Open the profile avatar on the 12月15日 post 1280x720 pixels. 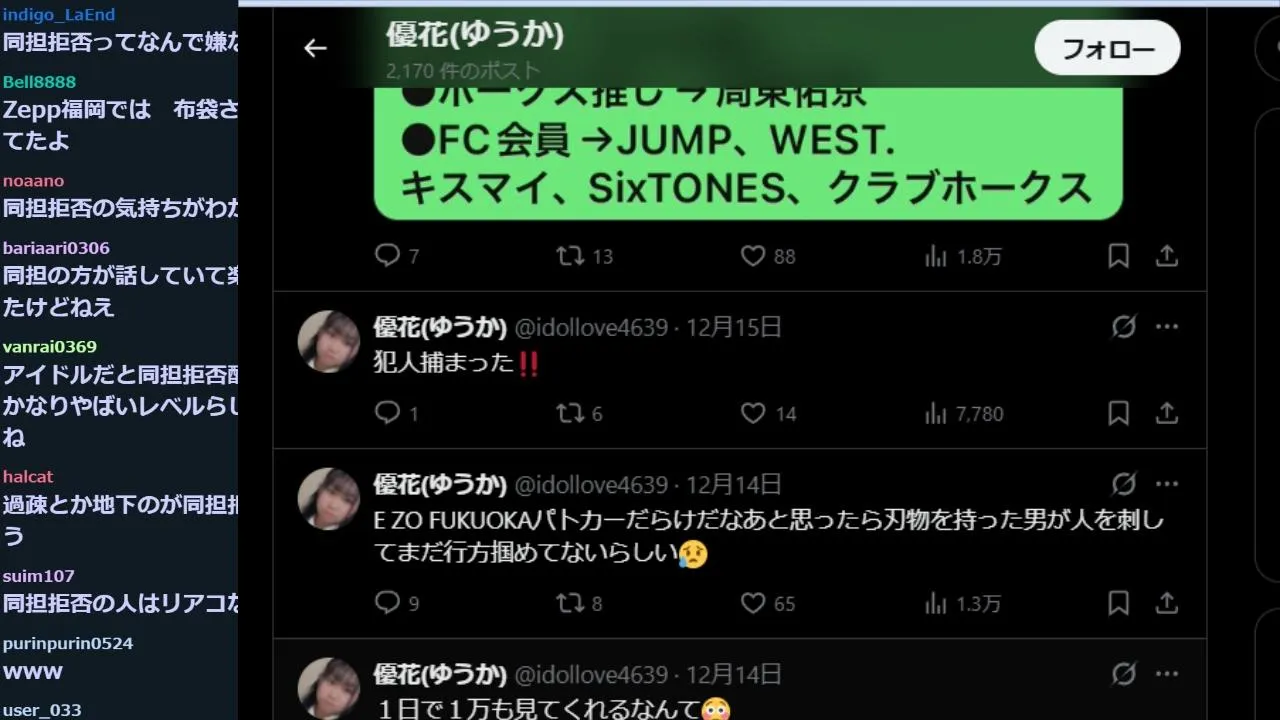[x=329, y=341]
